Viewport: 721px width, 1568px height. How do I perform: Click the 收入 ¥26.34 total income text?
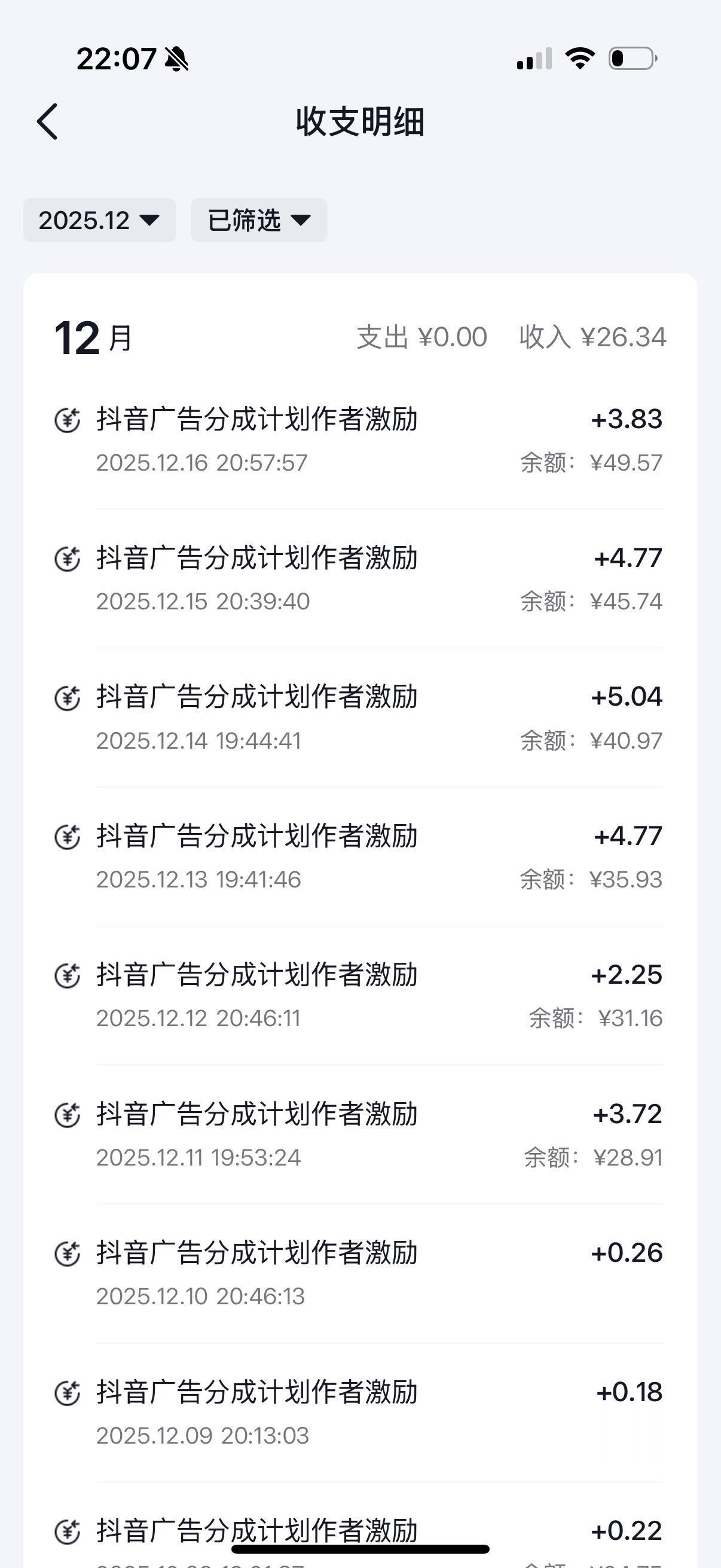592,338
